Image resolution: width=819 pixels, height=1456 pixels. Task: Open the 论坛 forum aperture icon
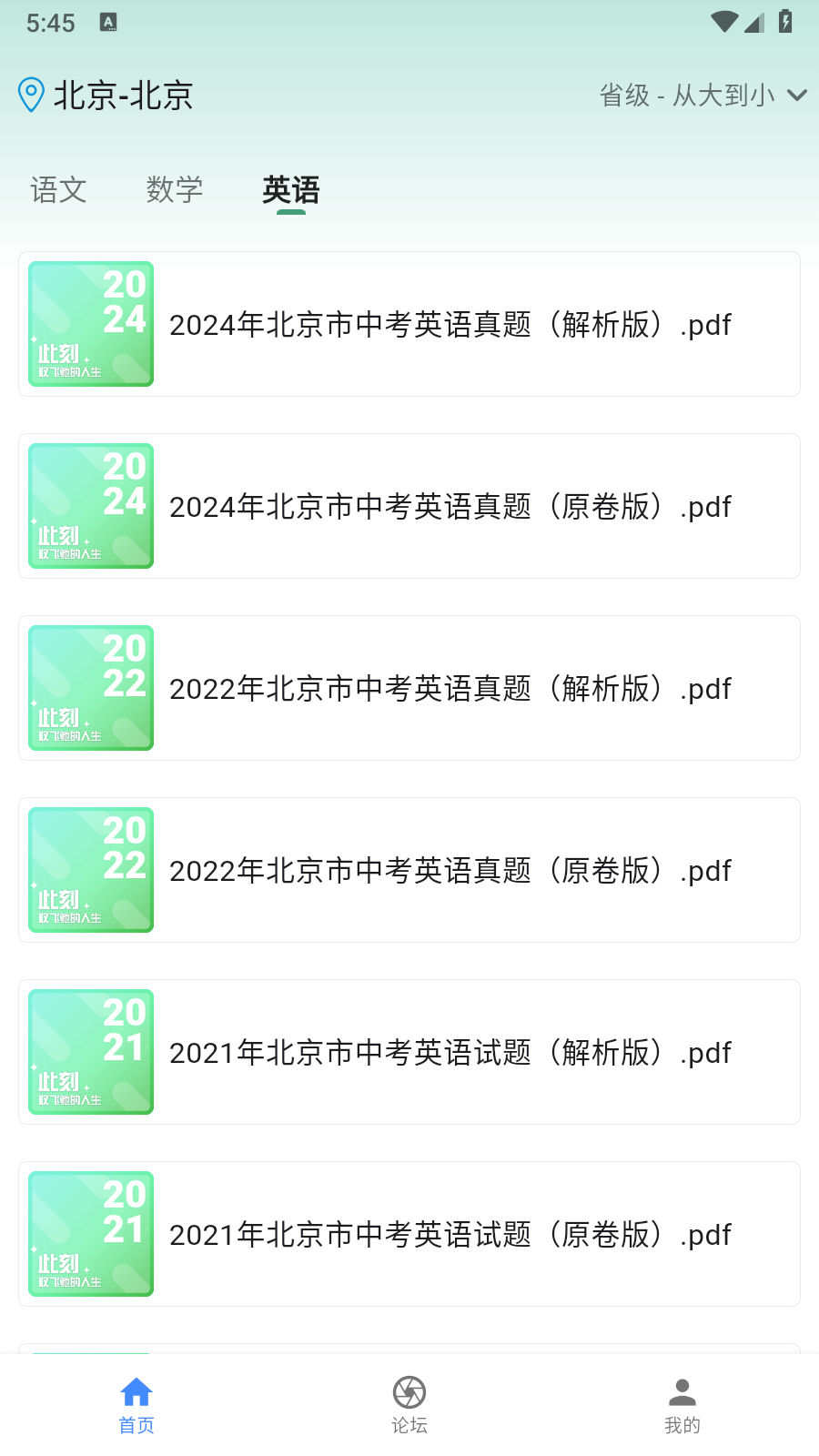(409, 1392)
